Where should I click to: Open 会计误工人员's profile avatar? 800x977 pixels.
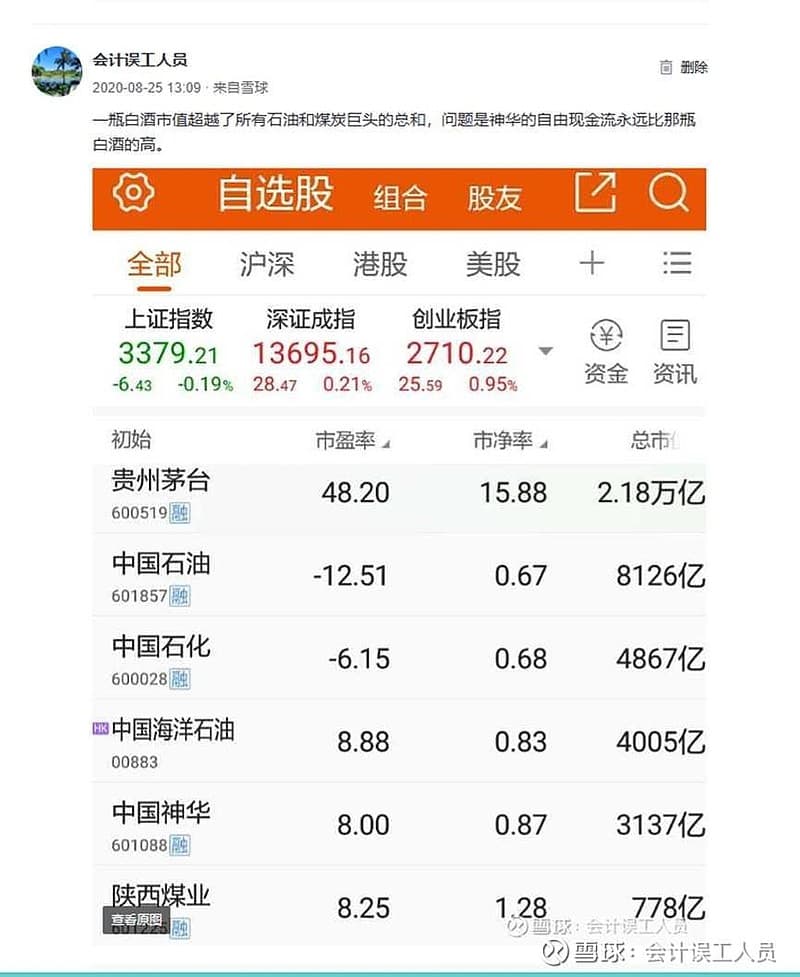[57, 71]
